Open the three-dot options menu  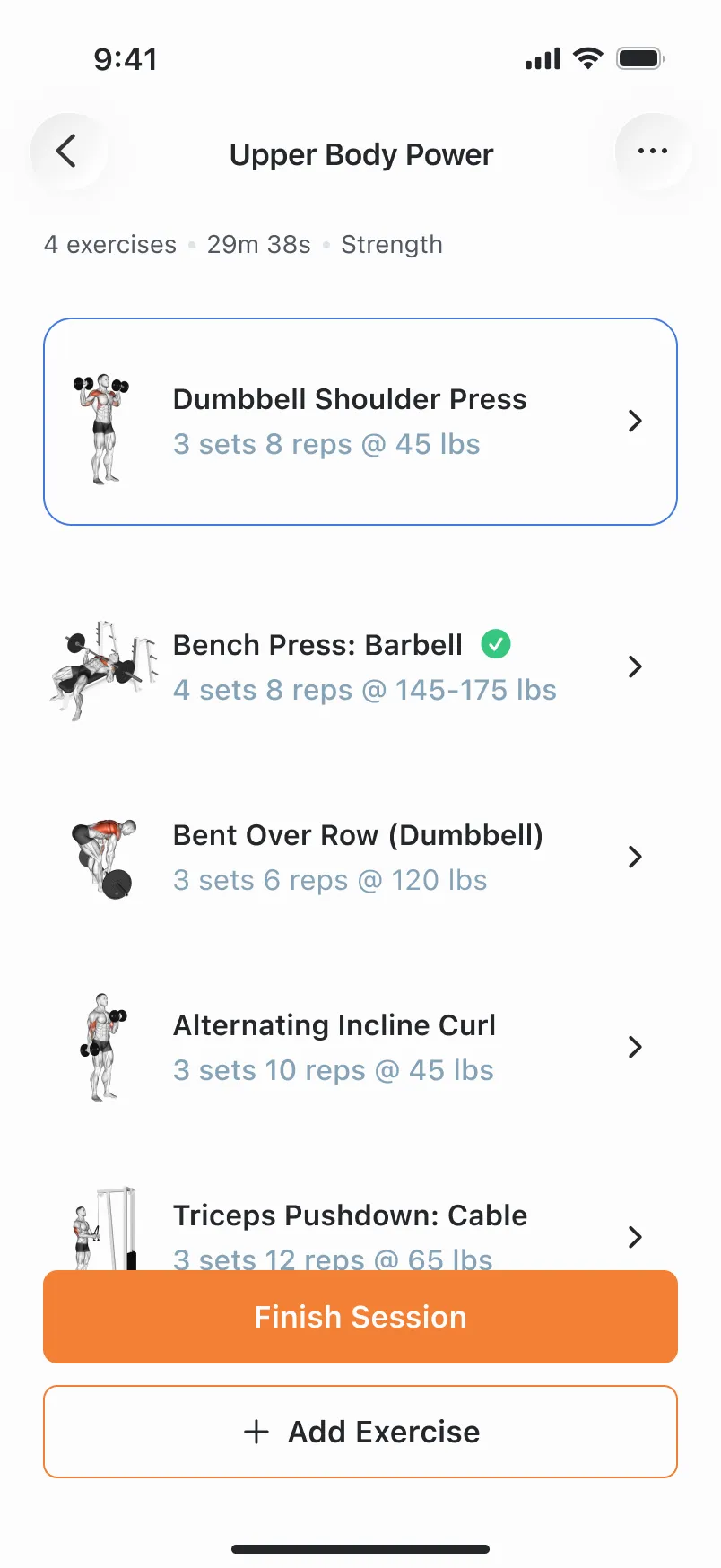[652, 151]
